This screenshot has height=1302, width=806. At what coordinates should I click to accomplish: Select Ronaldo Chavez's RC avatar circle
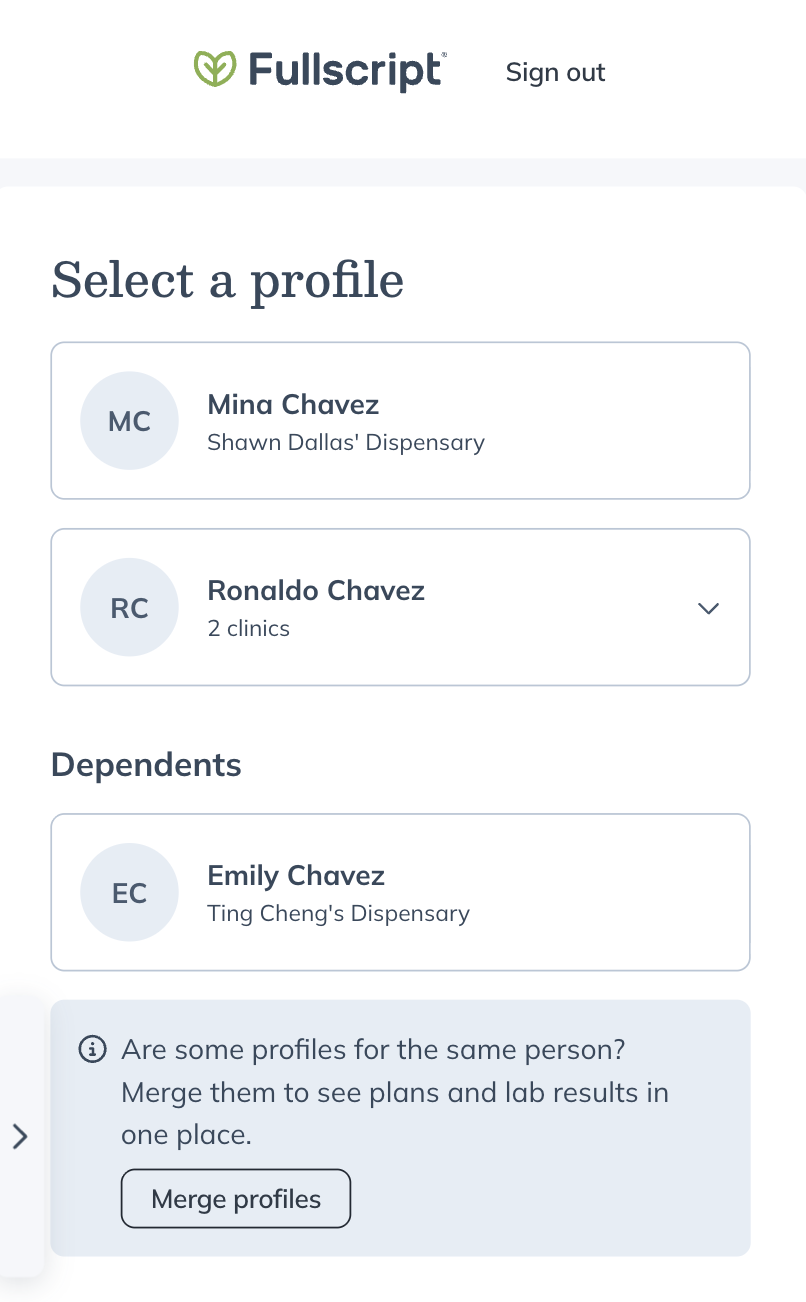(129, 607)
